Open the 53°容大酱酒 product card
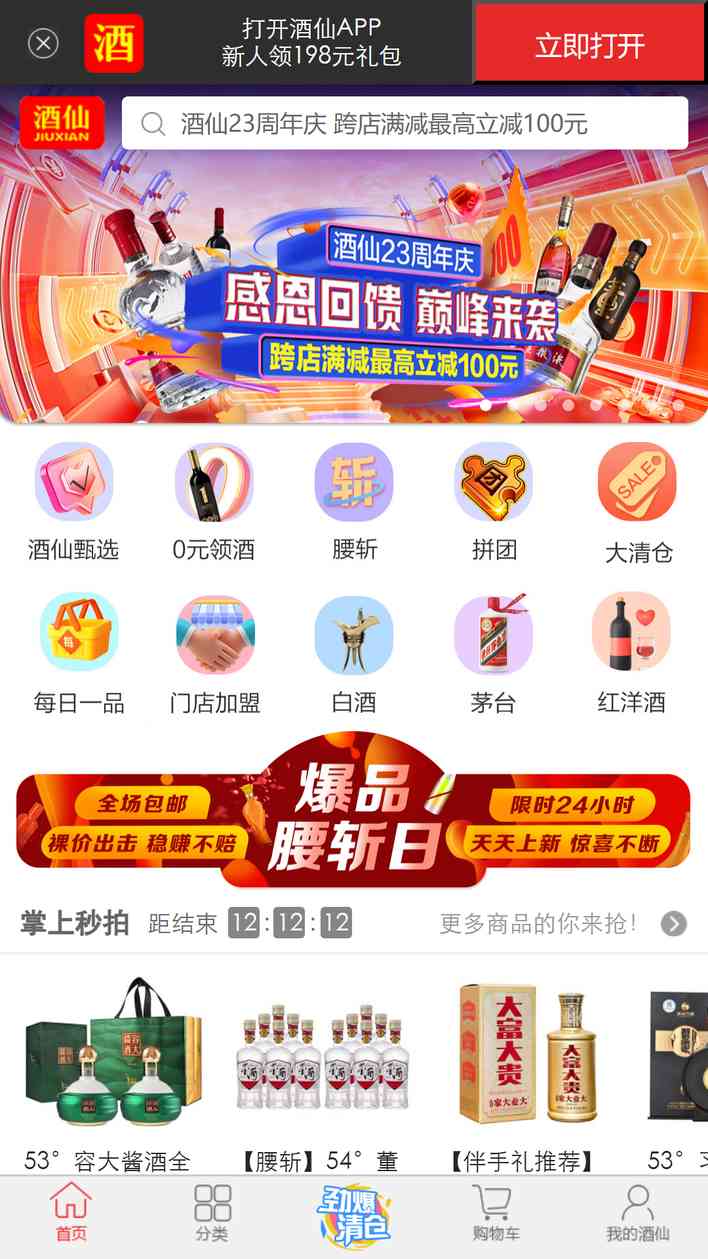 pyautogui.click(x=110, y=1070)
